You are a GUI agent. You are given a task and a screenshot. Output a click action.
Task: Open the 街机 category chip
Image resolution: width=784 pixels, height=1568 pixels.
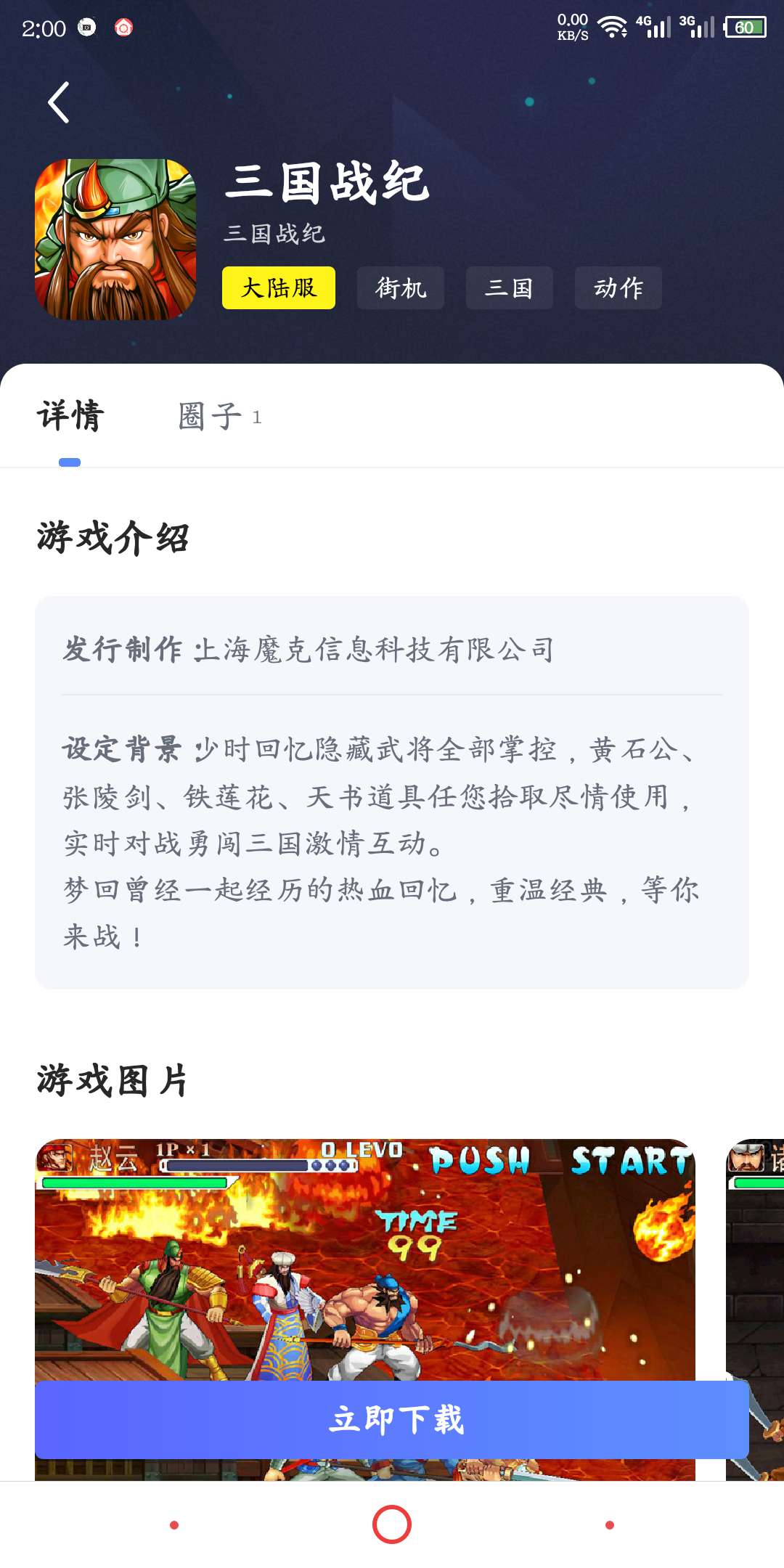400,288
